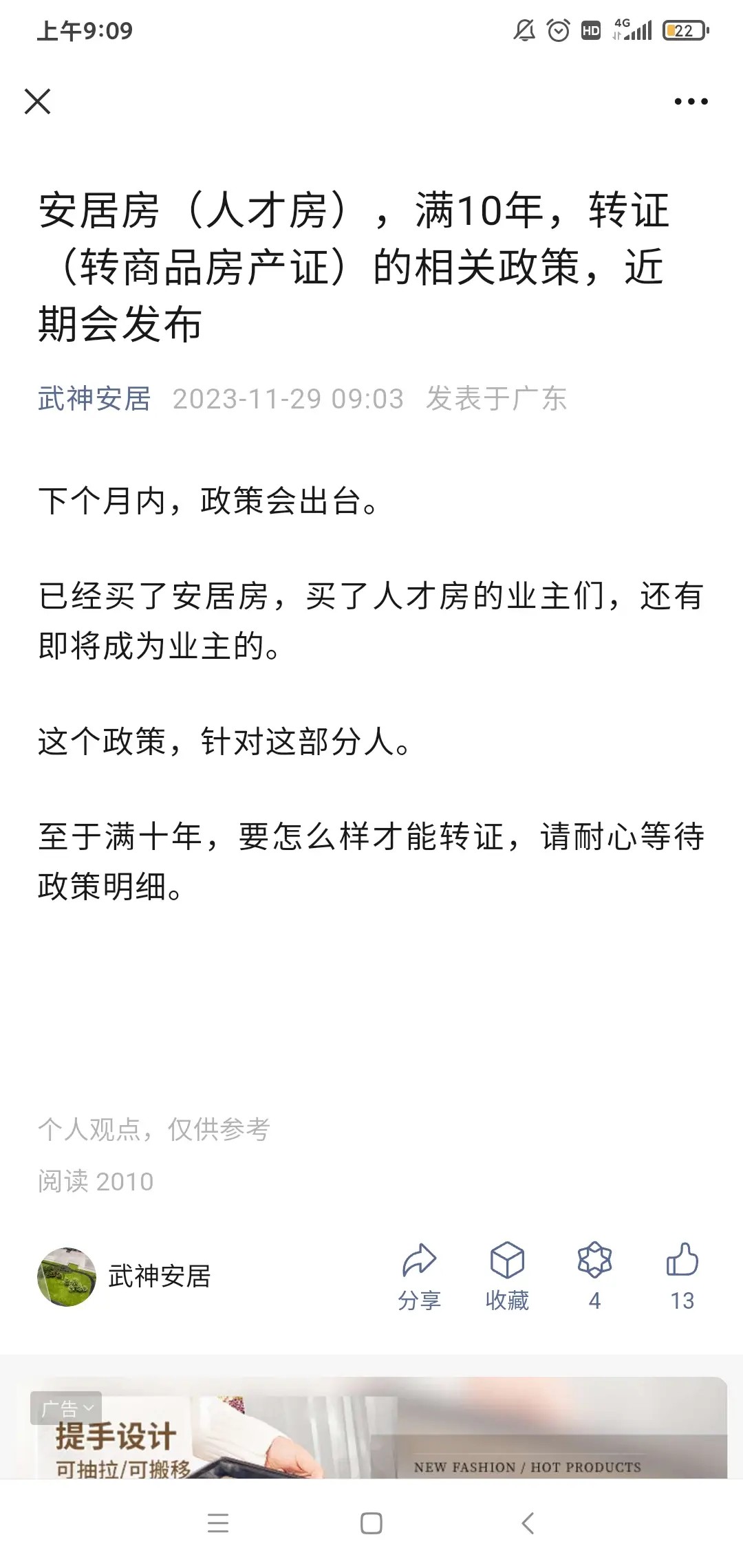Expand the 广告 ad options dropdown
The width and height of the screenshot is (743, 1568).
(66, 1408)
